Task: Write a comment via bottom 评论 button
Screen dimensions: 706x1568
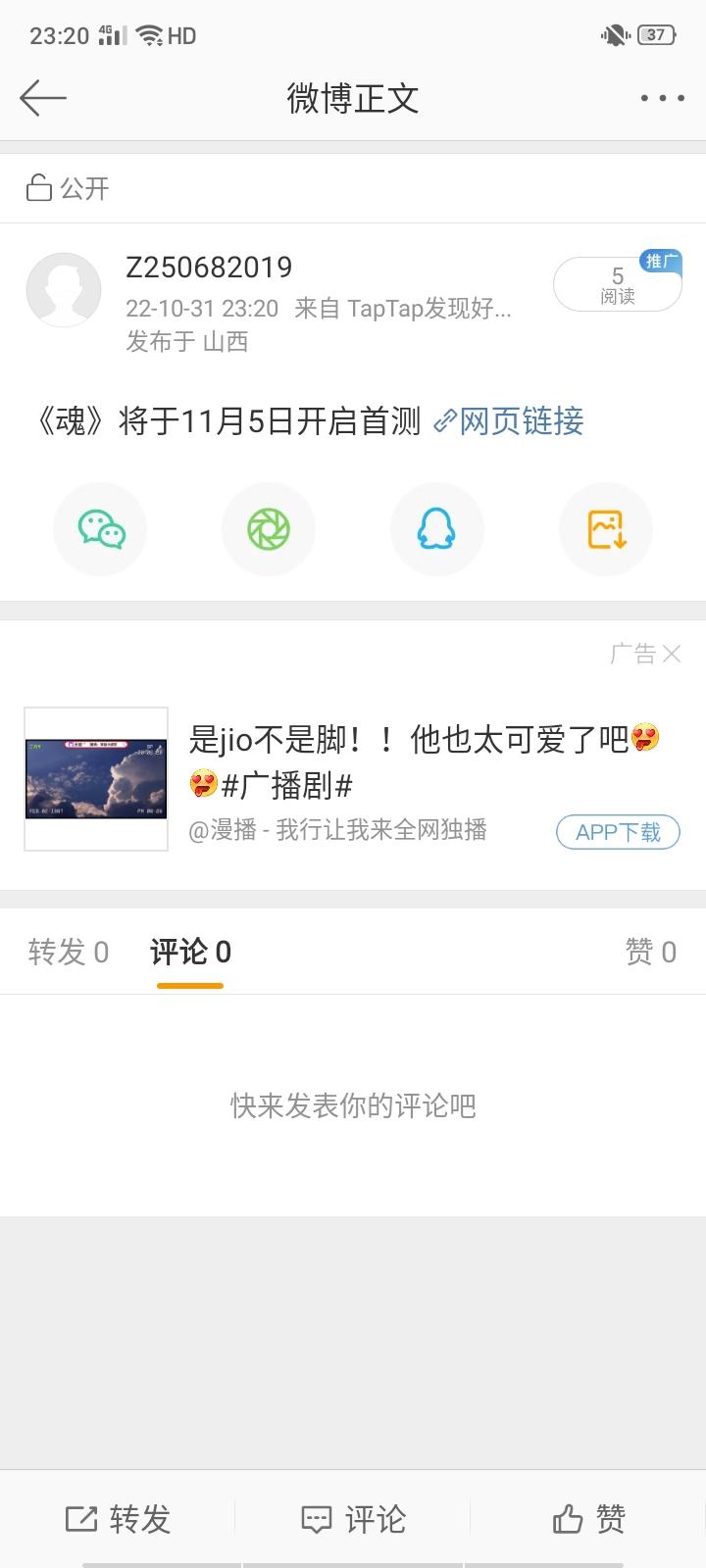Action: [353, 1519]
